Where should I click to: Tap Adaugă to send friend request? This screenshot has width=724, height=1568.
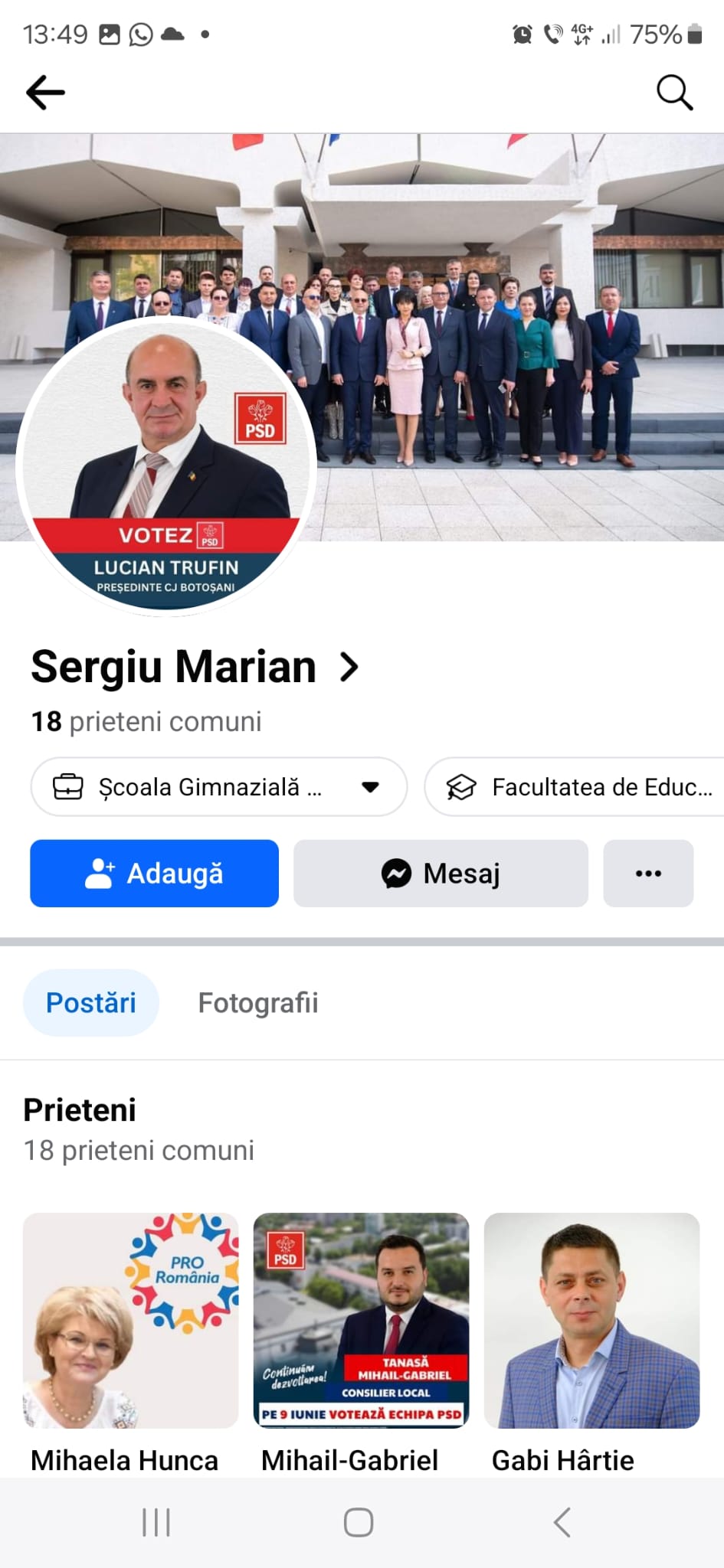(154, 874)
